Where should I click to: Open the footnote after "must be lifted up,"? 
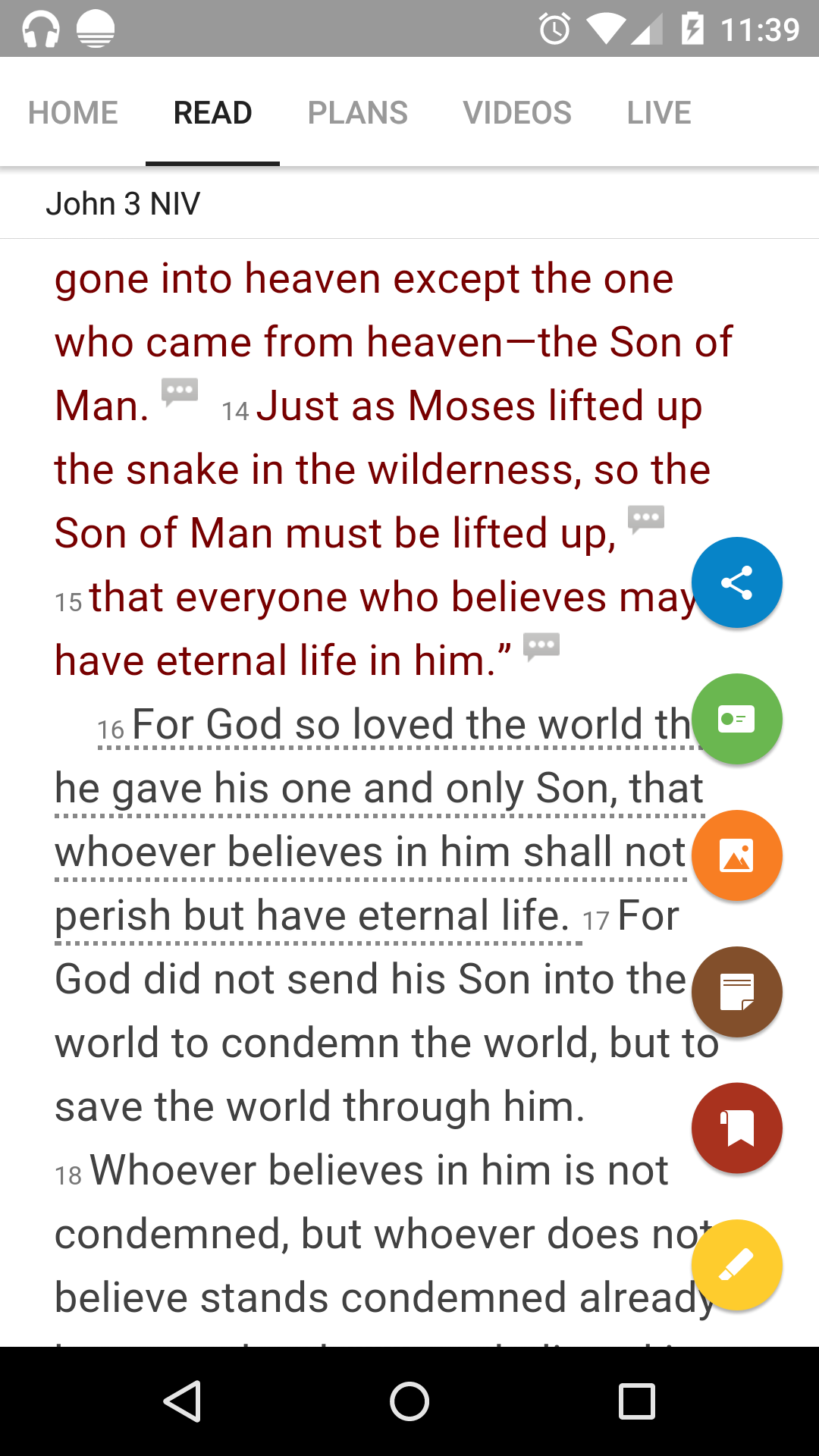click(x=646, y=519)
